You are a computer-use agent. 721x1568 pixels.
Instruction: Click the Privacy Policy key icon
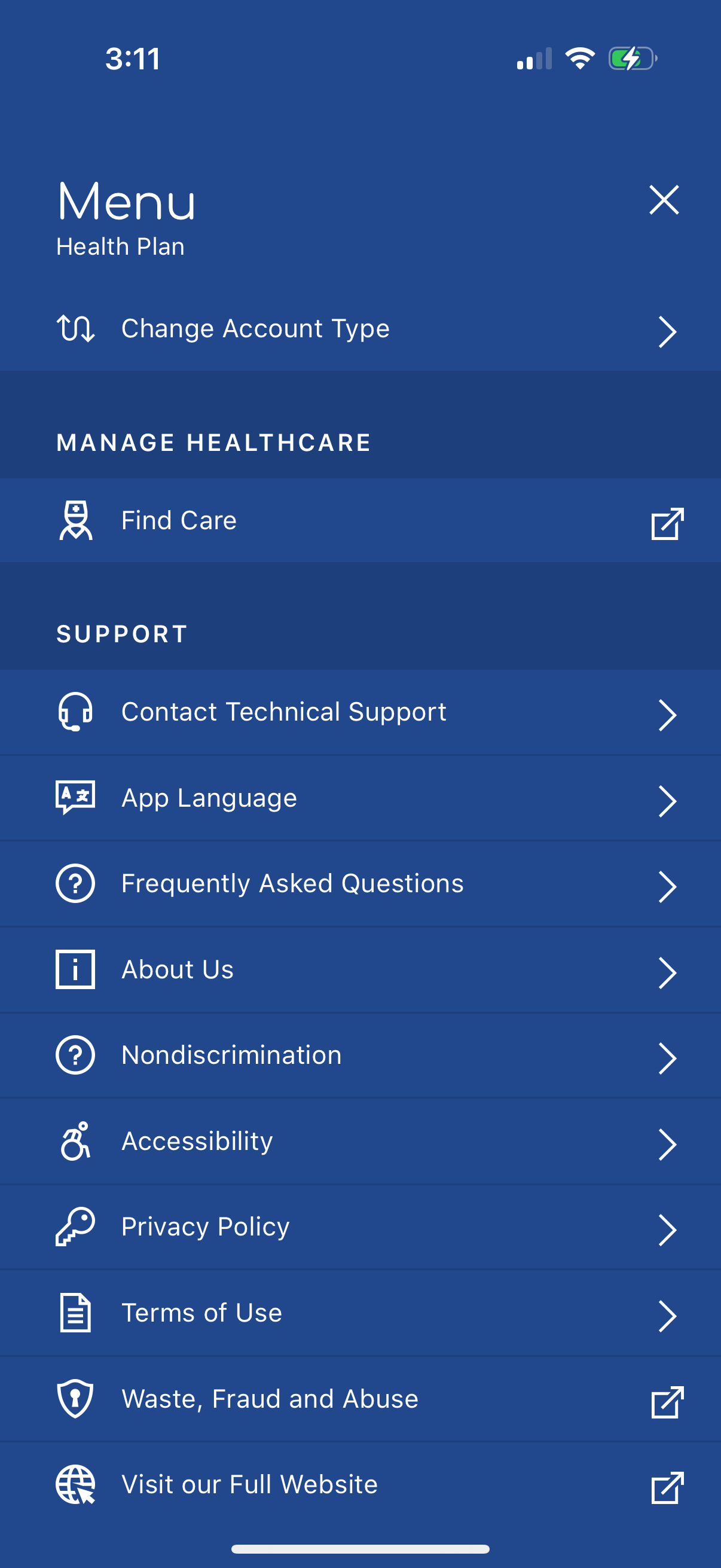click(75, 1227)
